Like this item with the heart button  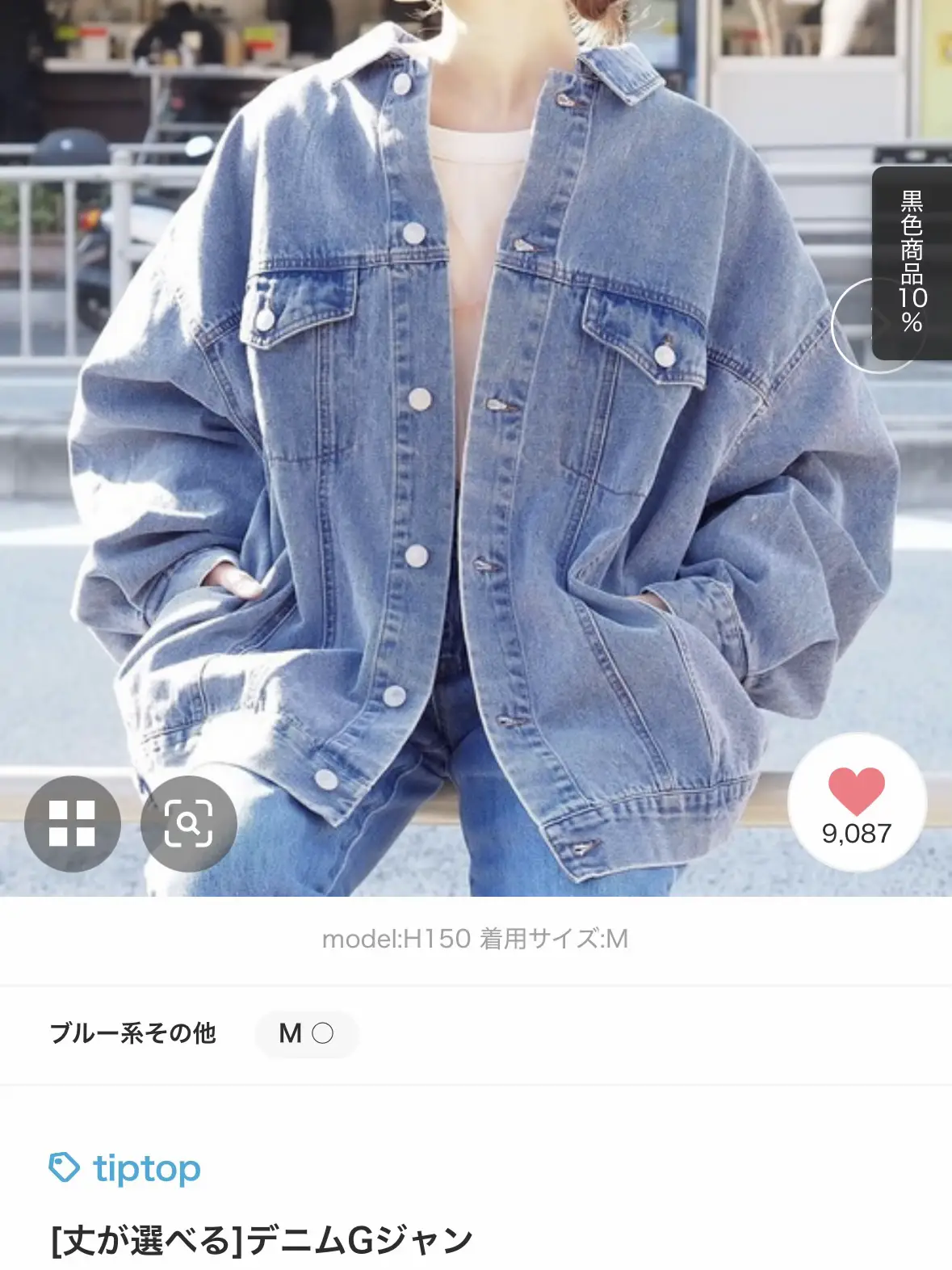click(856, 802)
